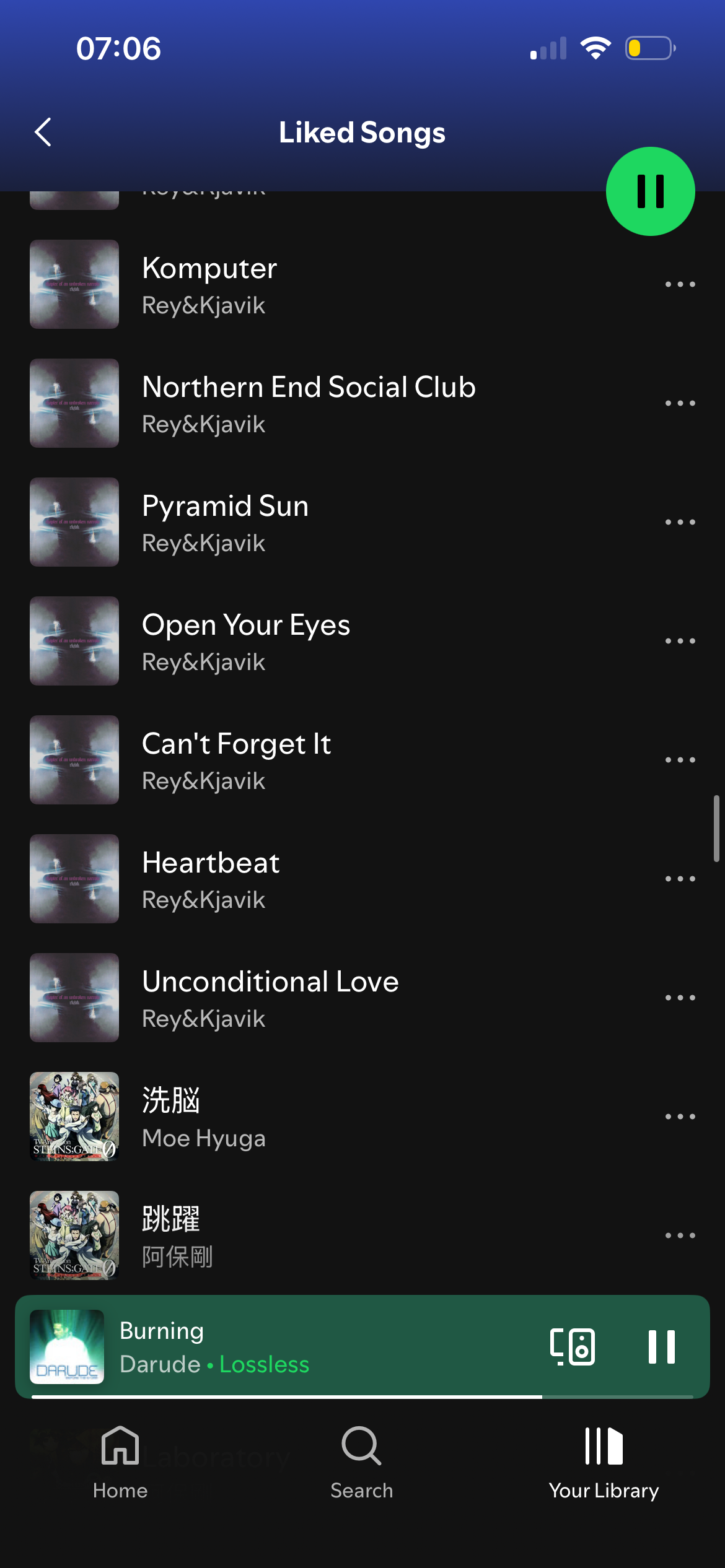Image resolution: width=725 pixels, height=1568 pixels.
Task: Open the connect devices picker
Action: click(x=573, y=1346)
